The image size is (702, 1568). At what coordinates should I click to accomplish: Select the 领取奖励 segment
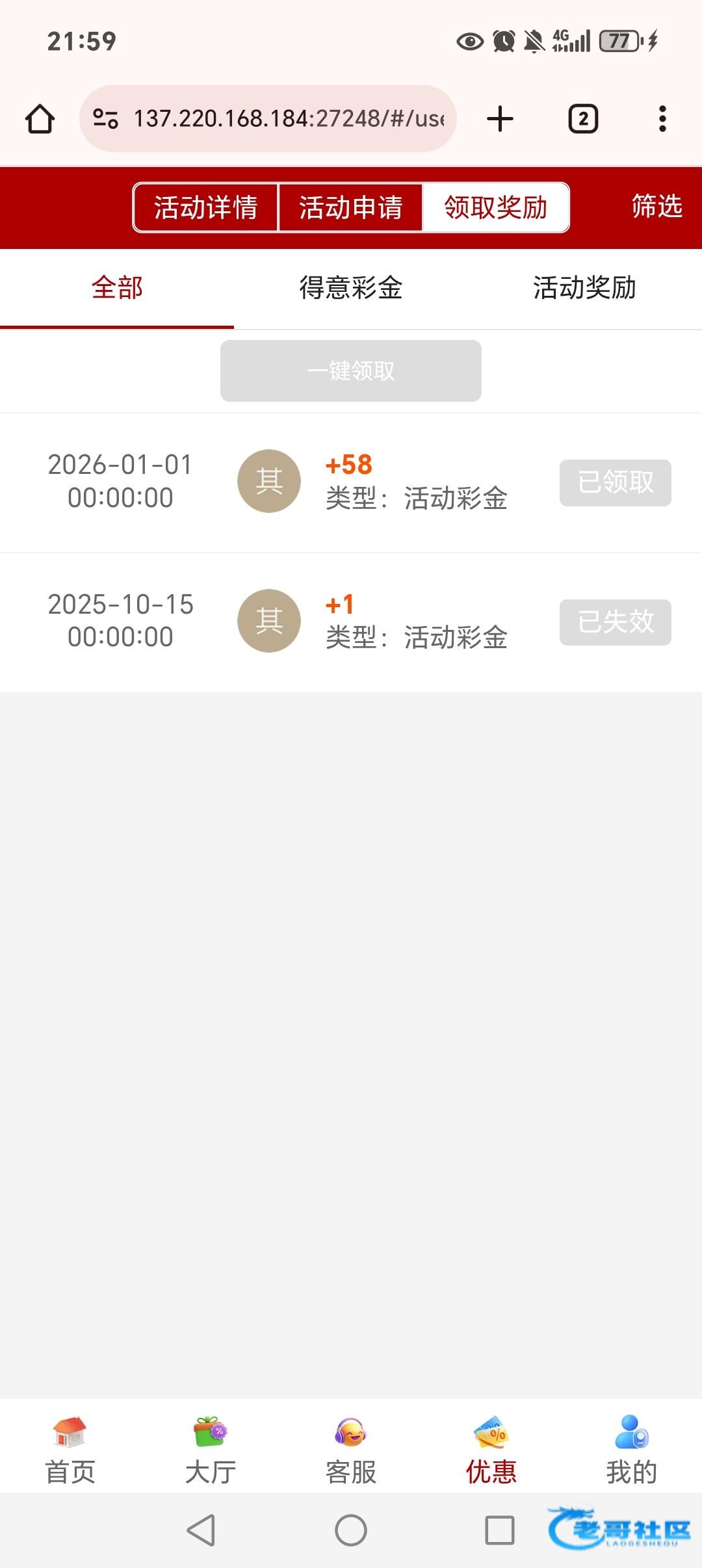pyautogui.click(x=495, y=207)
